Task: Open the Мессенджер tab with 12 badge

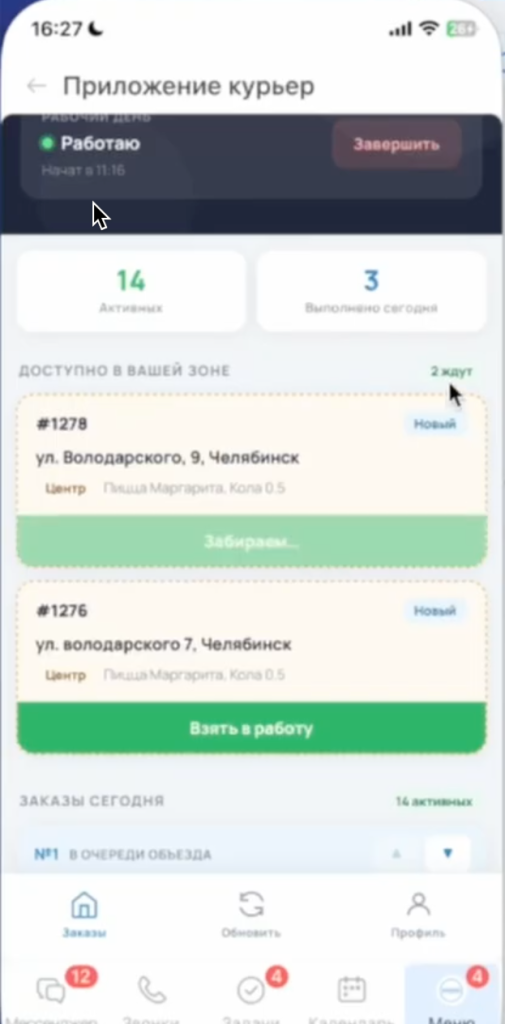Action: (51, 994)
